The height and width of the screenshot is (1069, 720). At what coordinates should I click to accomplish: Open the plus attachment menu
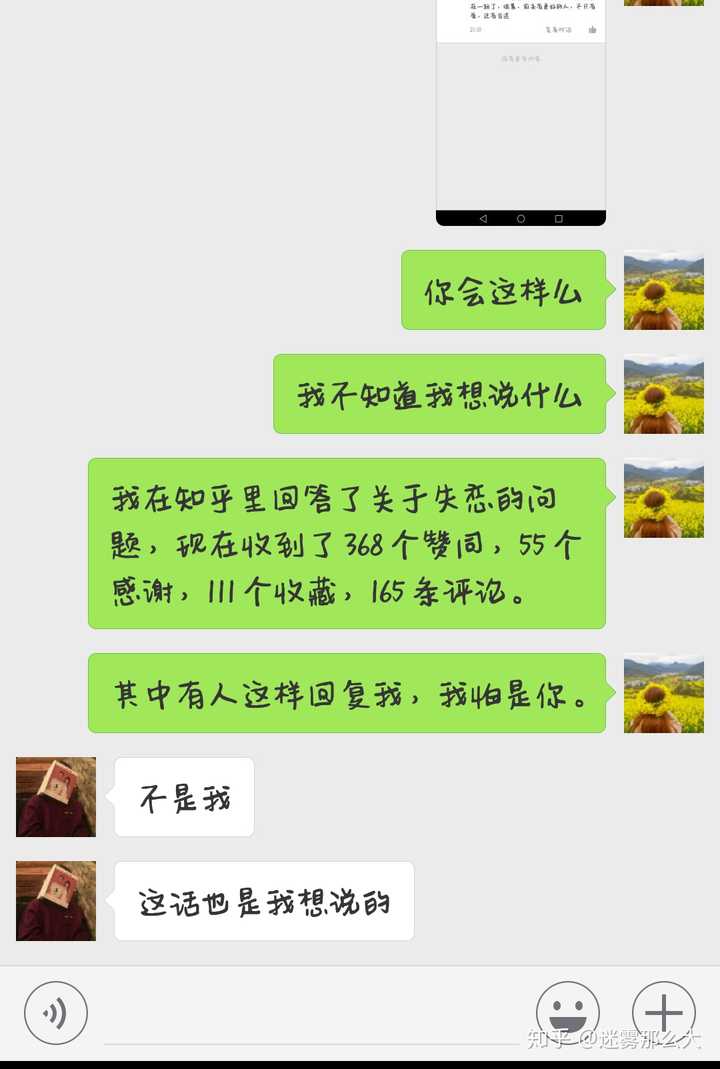tap(663, 1012)
